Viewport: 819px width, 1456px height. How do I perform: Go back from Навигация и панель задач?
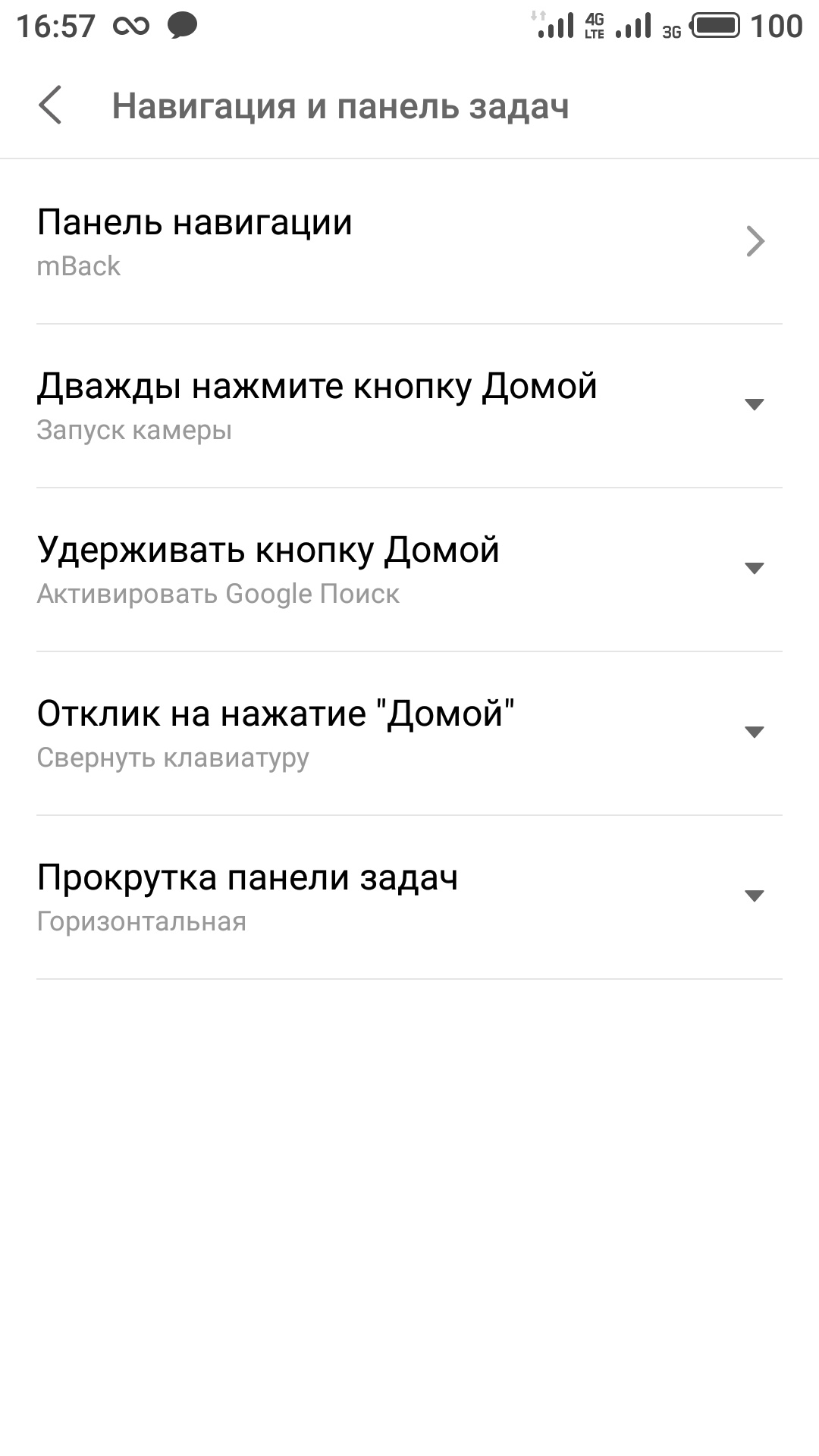(x=50, y=105)
